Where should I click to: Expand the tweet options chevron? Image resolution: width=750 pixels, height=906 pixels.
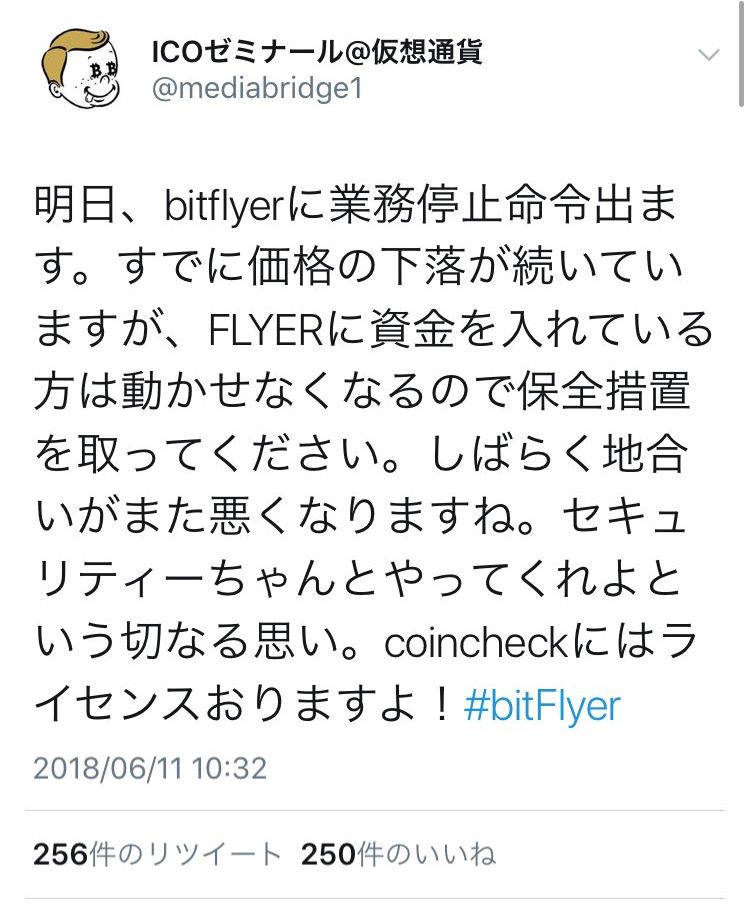708,55
